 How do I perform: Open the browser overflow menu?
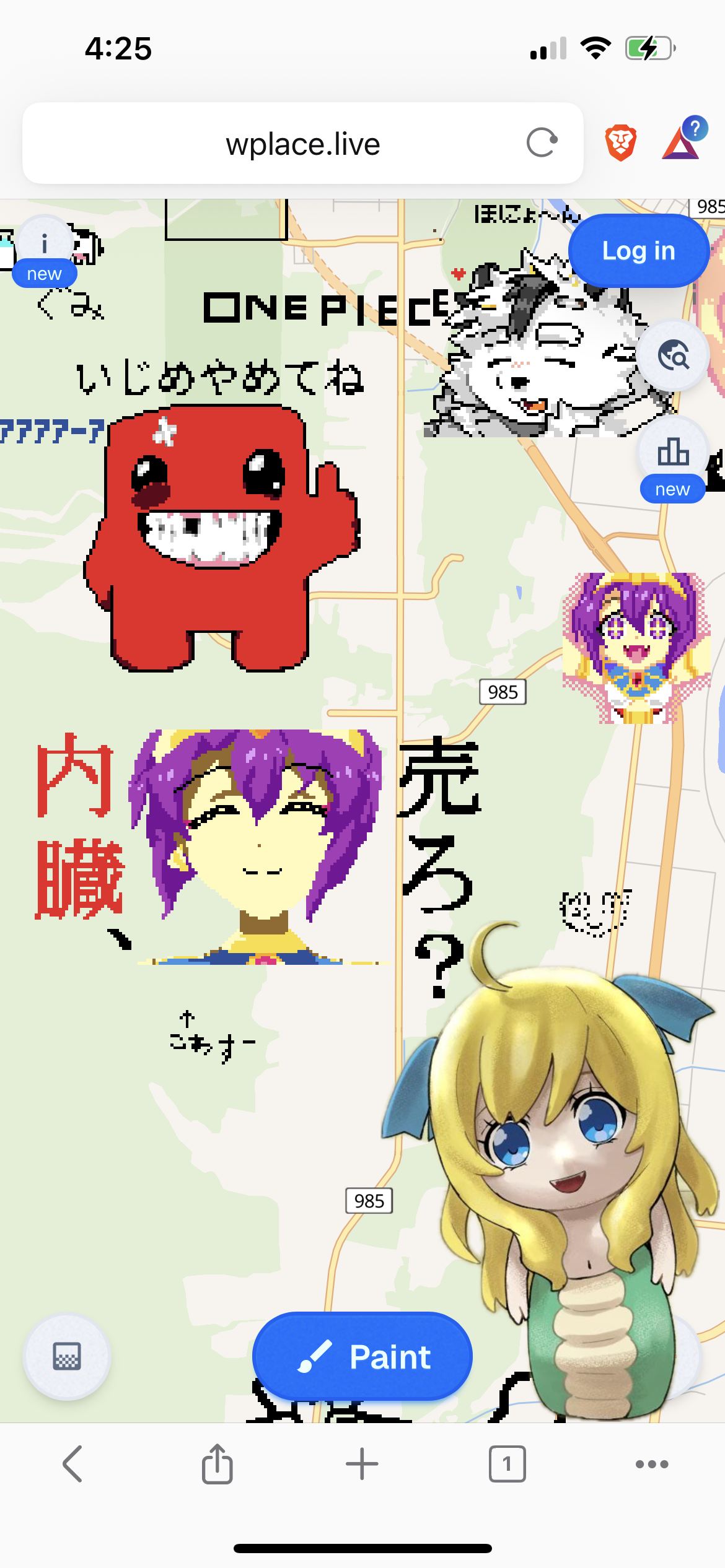[x=652, y=1464]
